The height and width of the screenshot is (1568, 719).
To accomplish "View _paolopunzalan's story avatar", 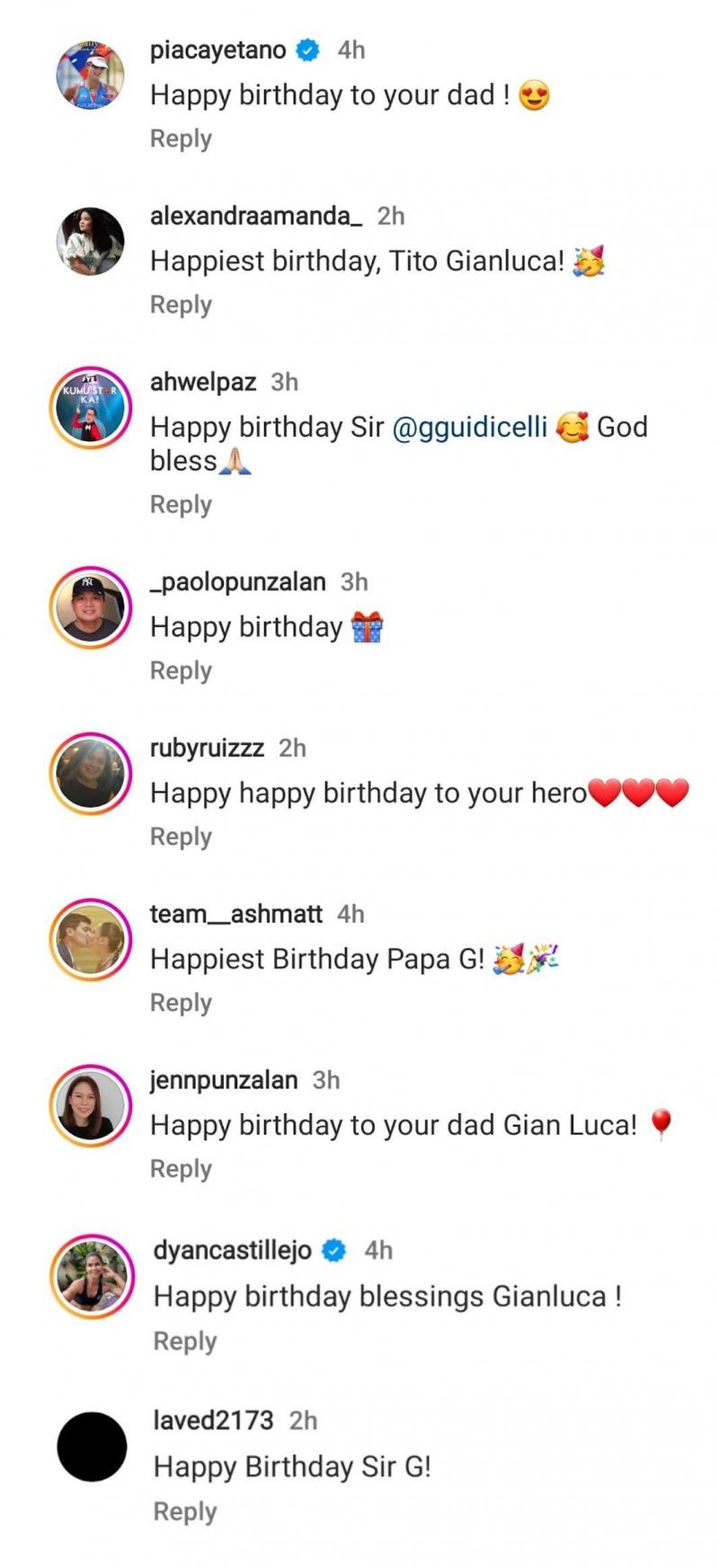I will [x=90, y=607].
